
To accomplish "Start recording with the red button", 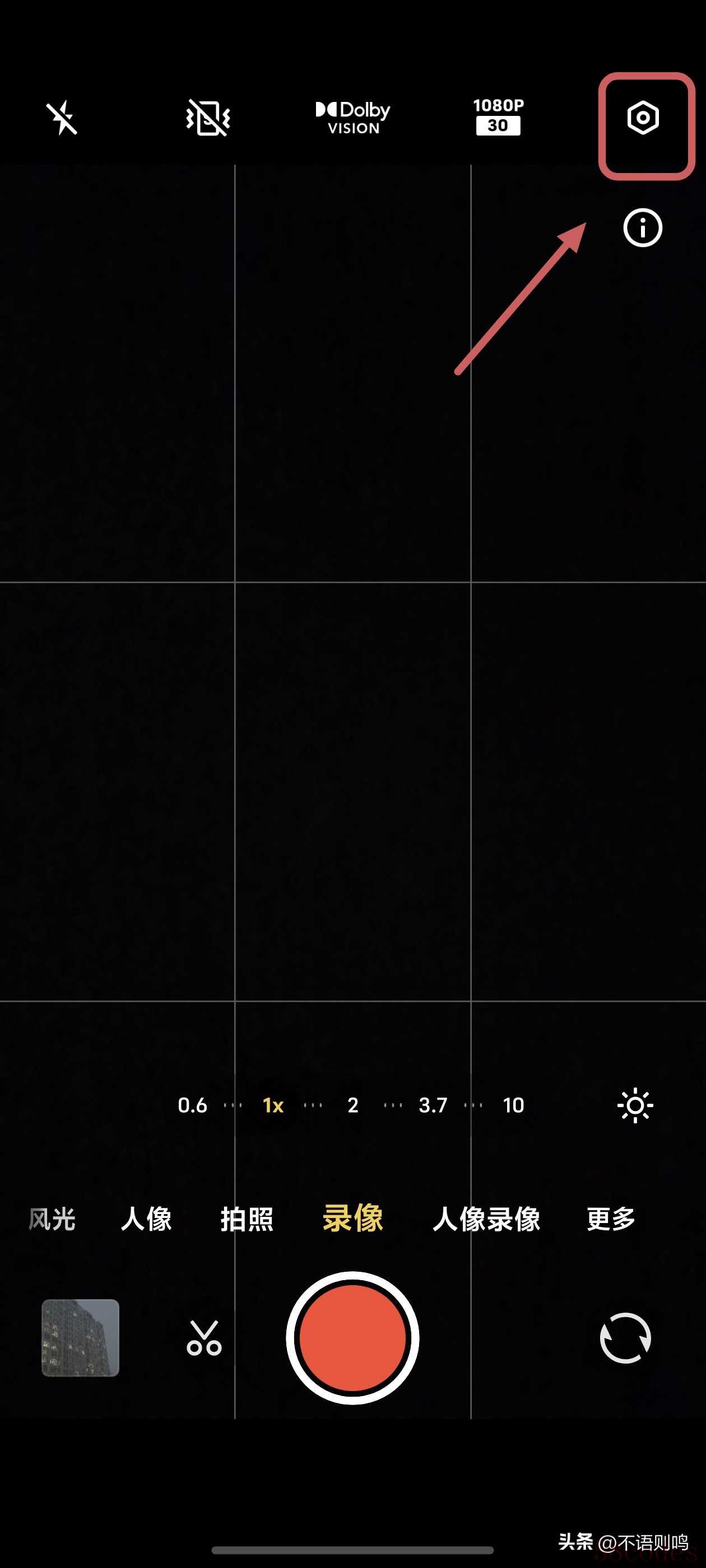I will pyautogui.click(x=352, y=1338).
